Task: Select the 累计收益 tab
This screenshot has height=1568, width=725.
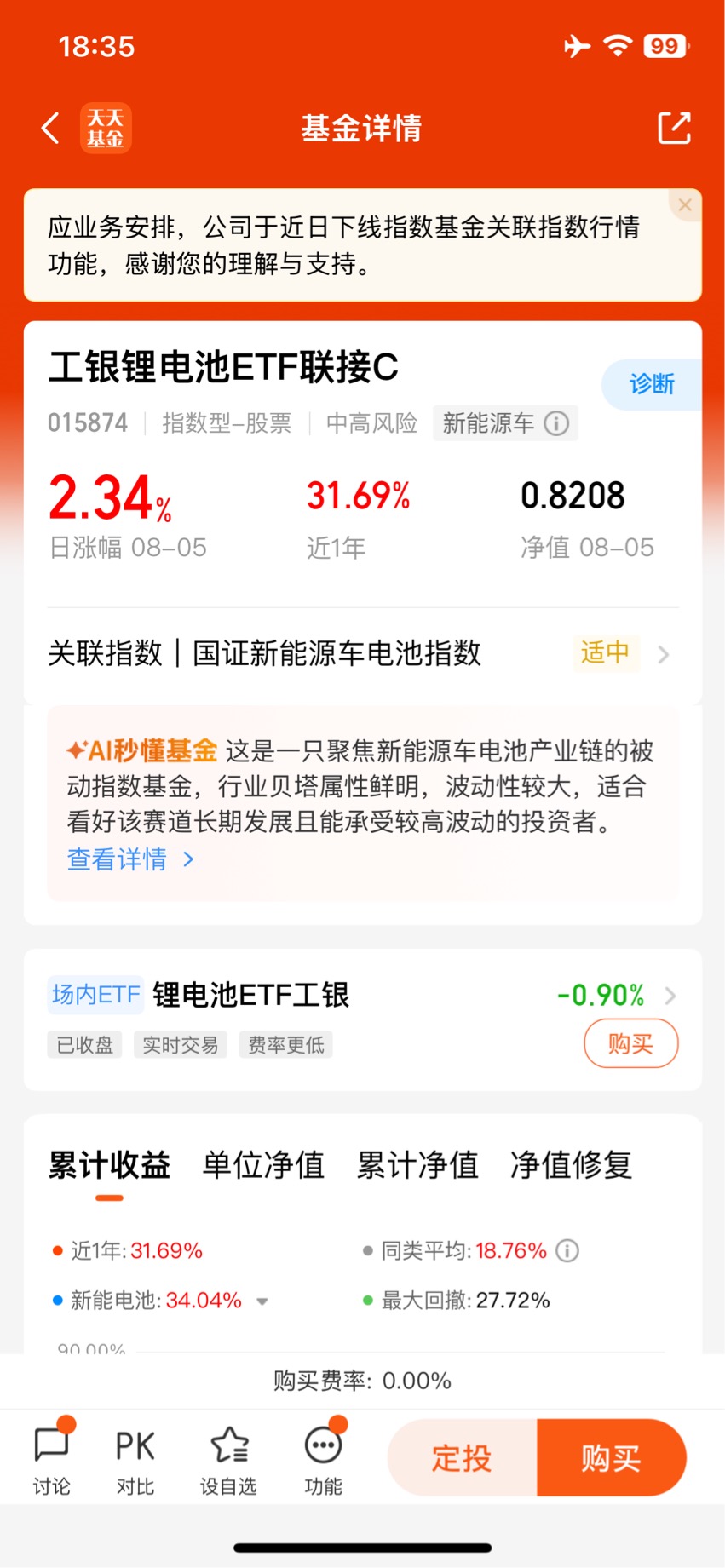Action: 109,1164
